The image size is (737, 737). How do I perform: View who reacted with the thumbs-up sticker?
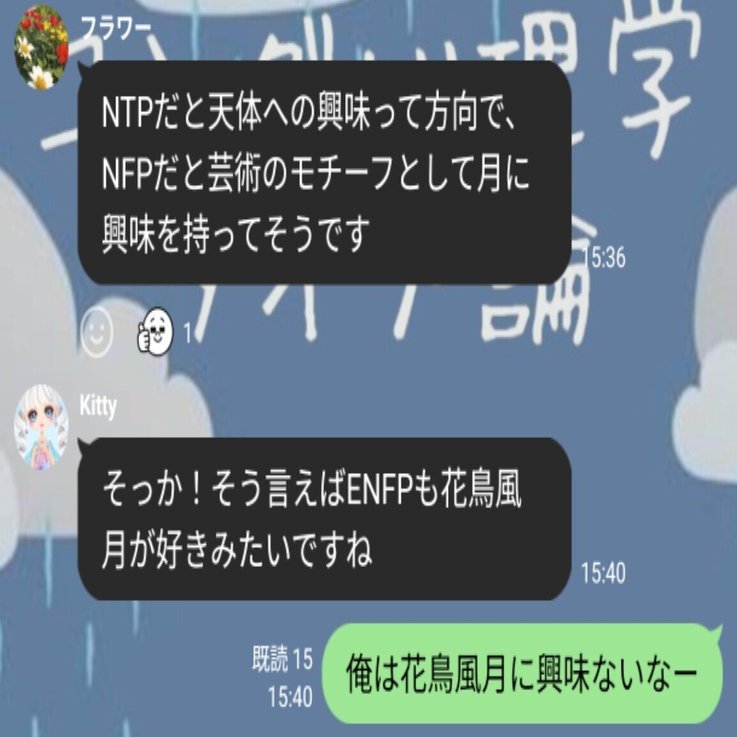point(155,331)
